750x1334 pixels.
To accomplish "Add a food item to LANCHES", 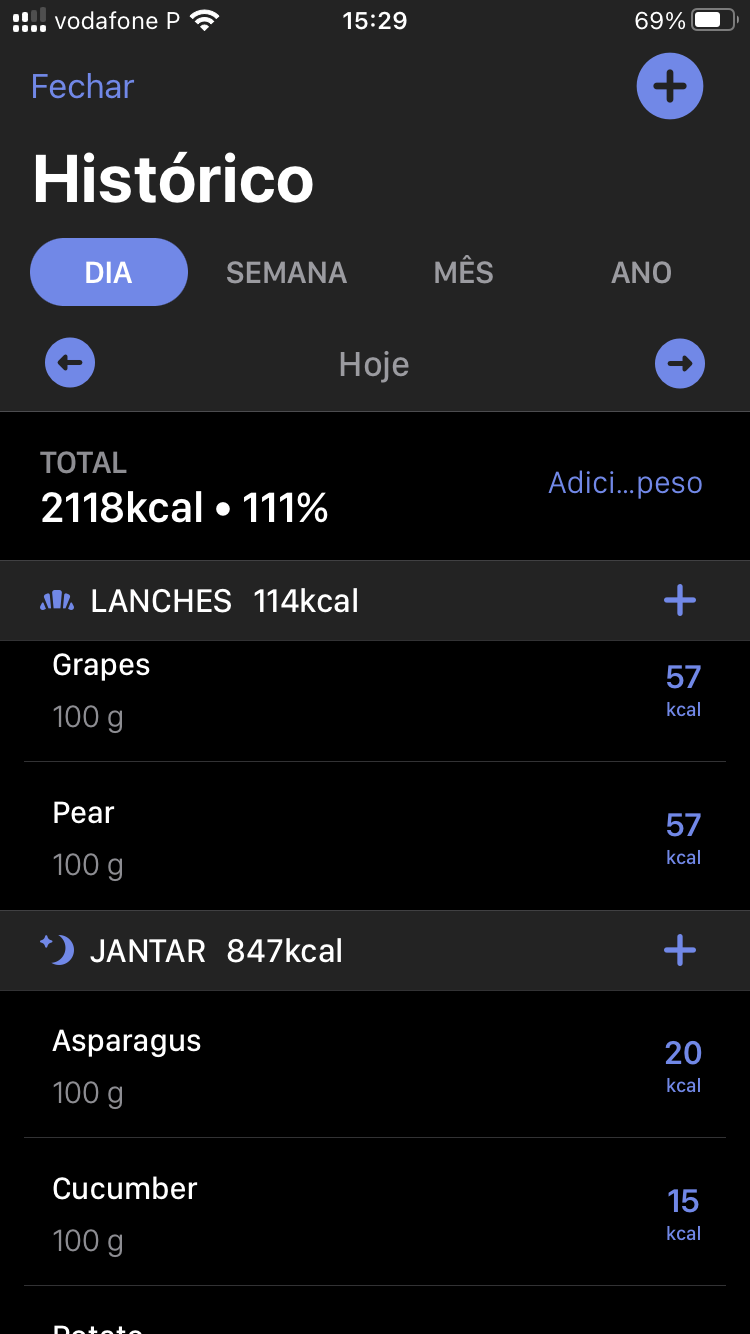I will point(679,601).
